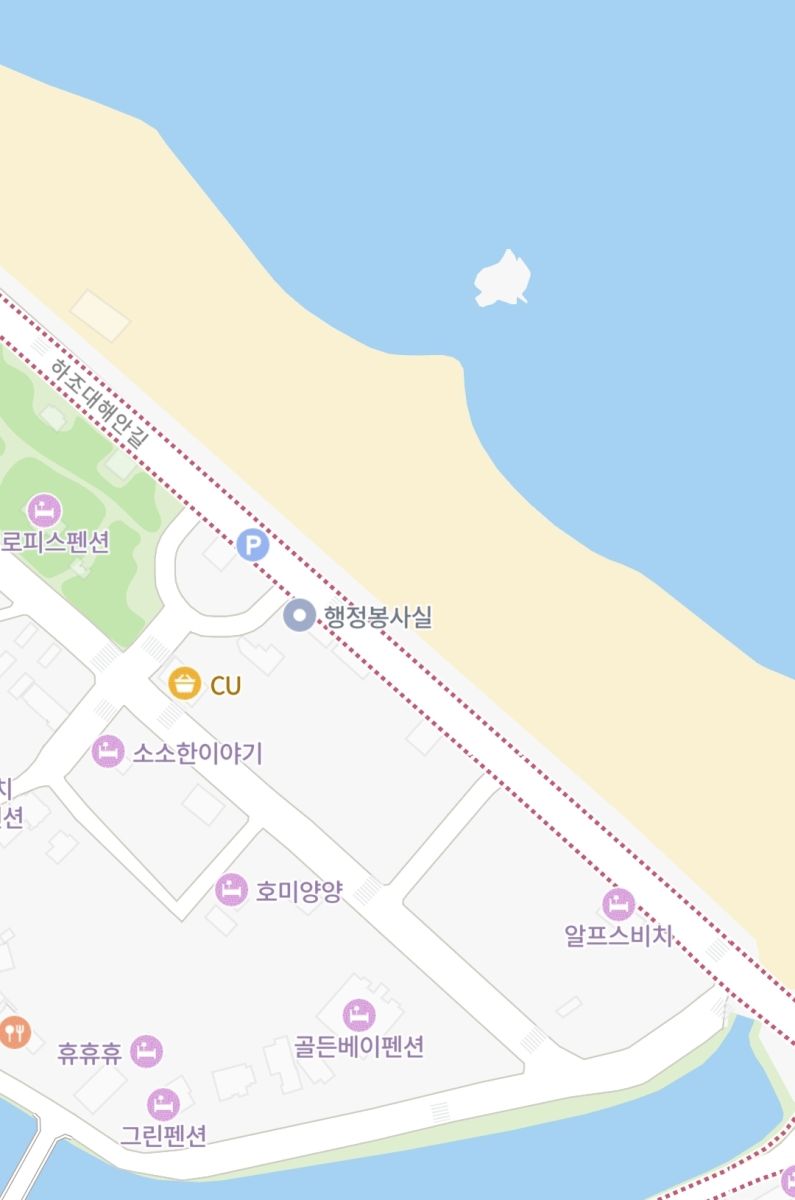Image resolution: width=795 pixels, height=1200 pixels.
Task: Open the 소소한이야기 lodging marker
Action: click(108, 751)
